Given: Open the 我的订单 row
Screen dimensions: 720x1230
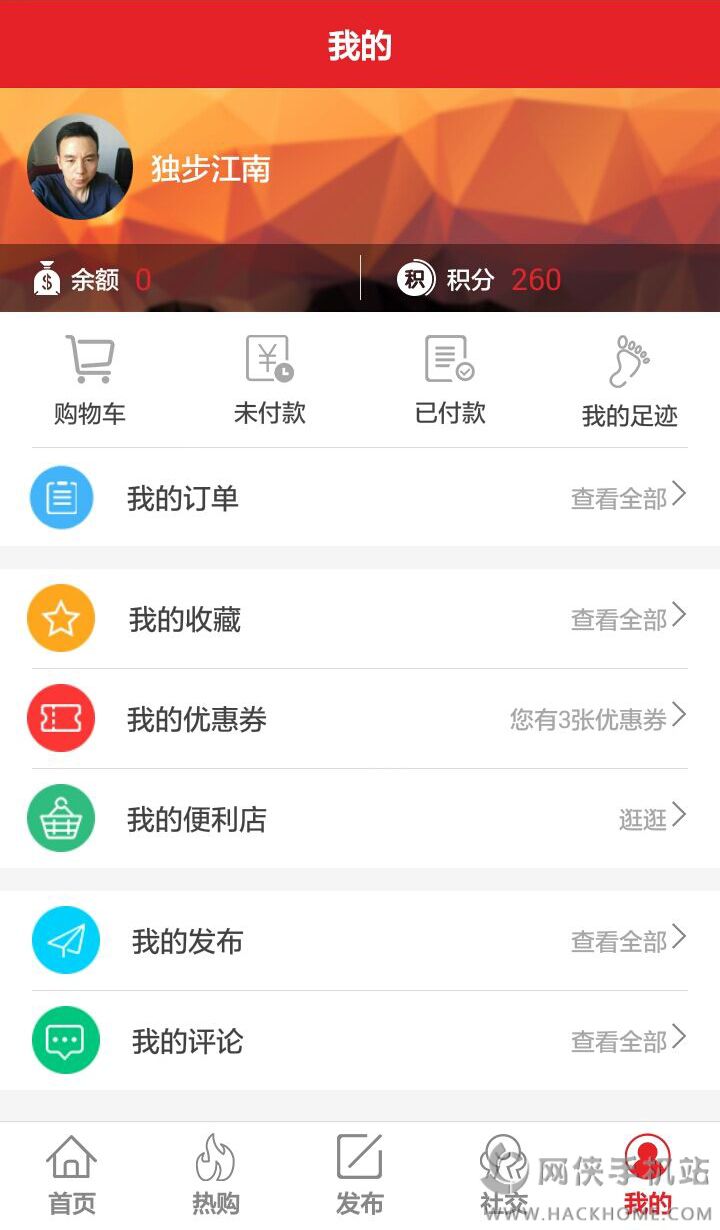Looking at the screenshot, I should coord(360,498).
